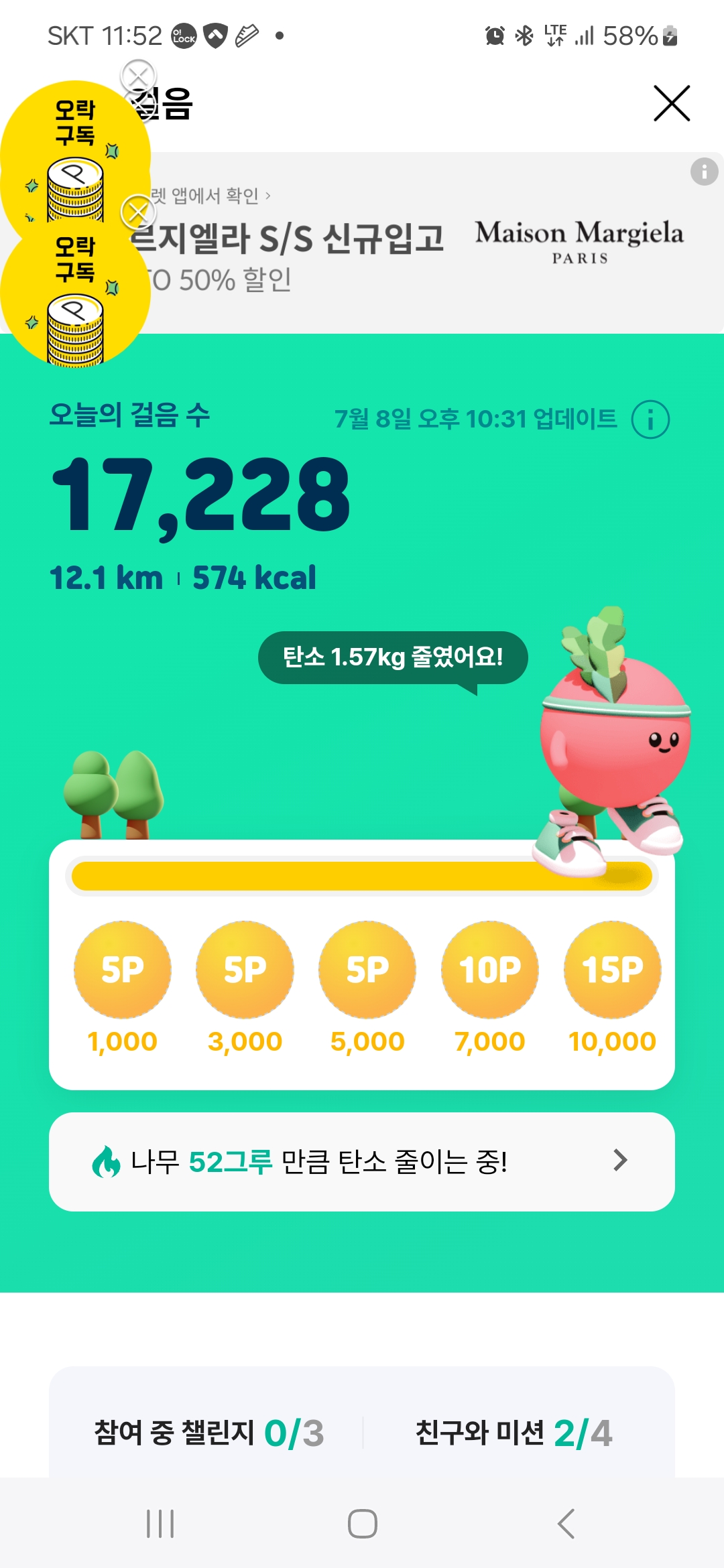Image resolution: width=724 pixels, height=1568 pixels.
Task: Close the step counter screen
Action: pos(672,104)
